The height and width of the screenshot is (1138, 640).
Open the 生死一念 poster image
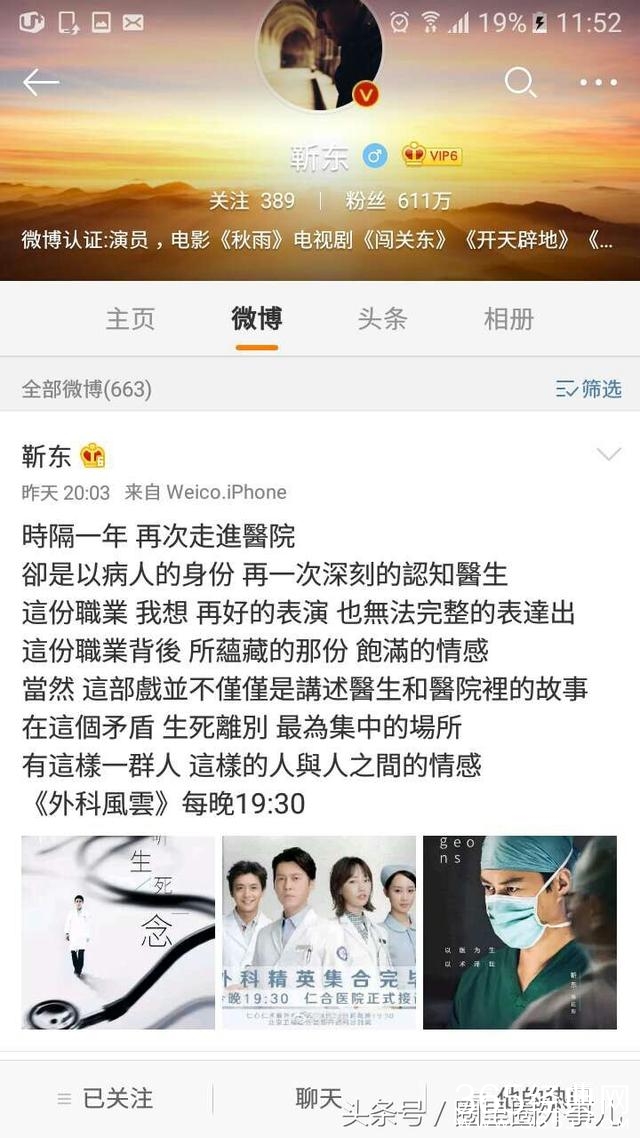pyautogui.click(x=118, y=932)
